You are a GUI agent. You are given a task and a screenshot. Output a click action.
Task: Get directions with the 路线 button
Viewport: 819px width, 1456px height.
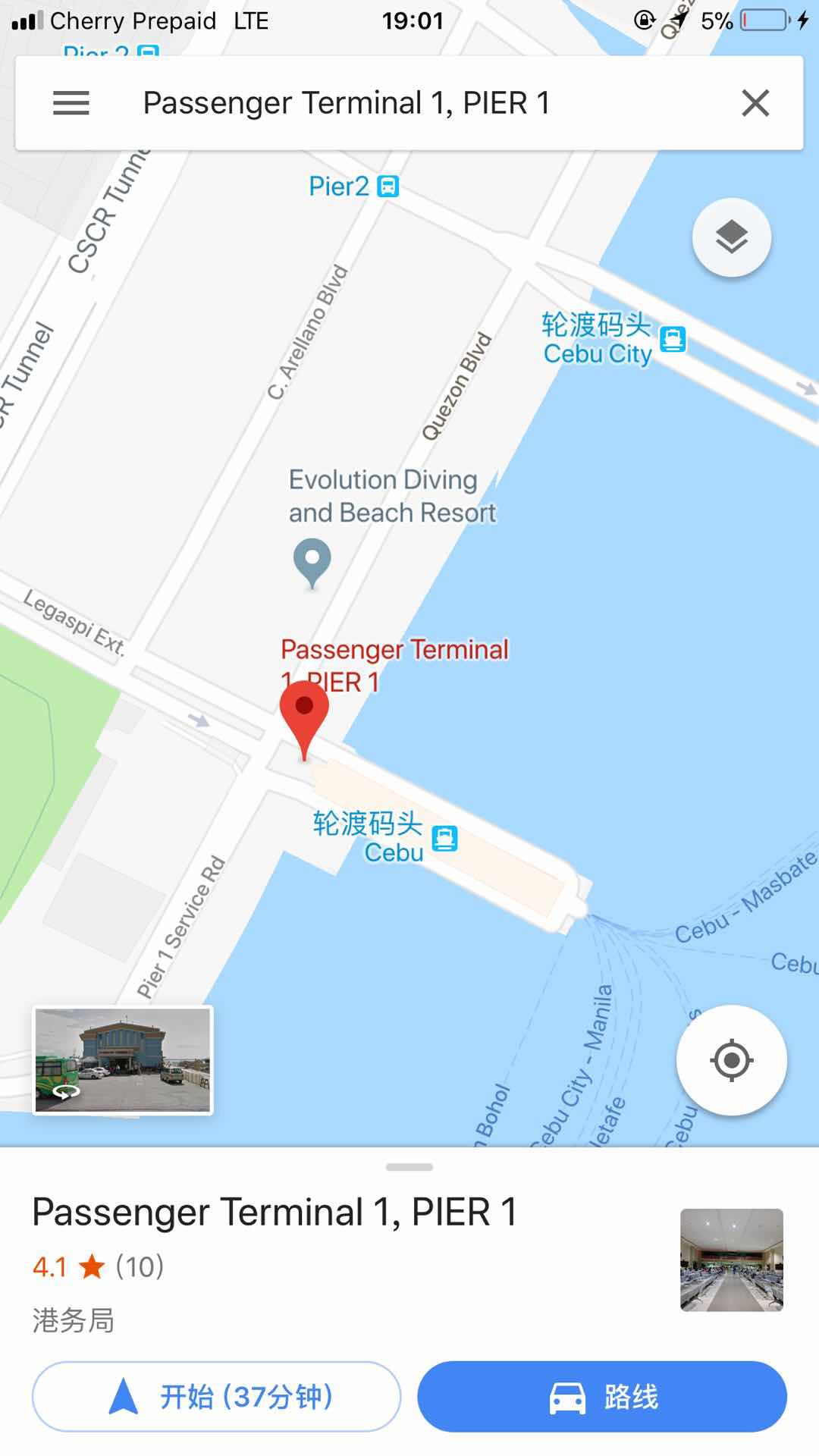(x=601, y=1396)
